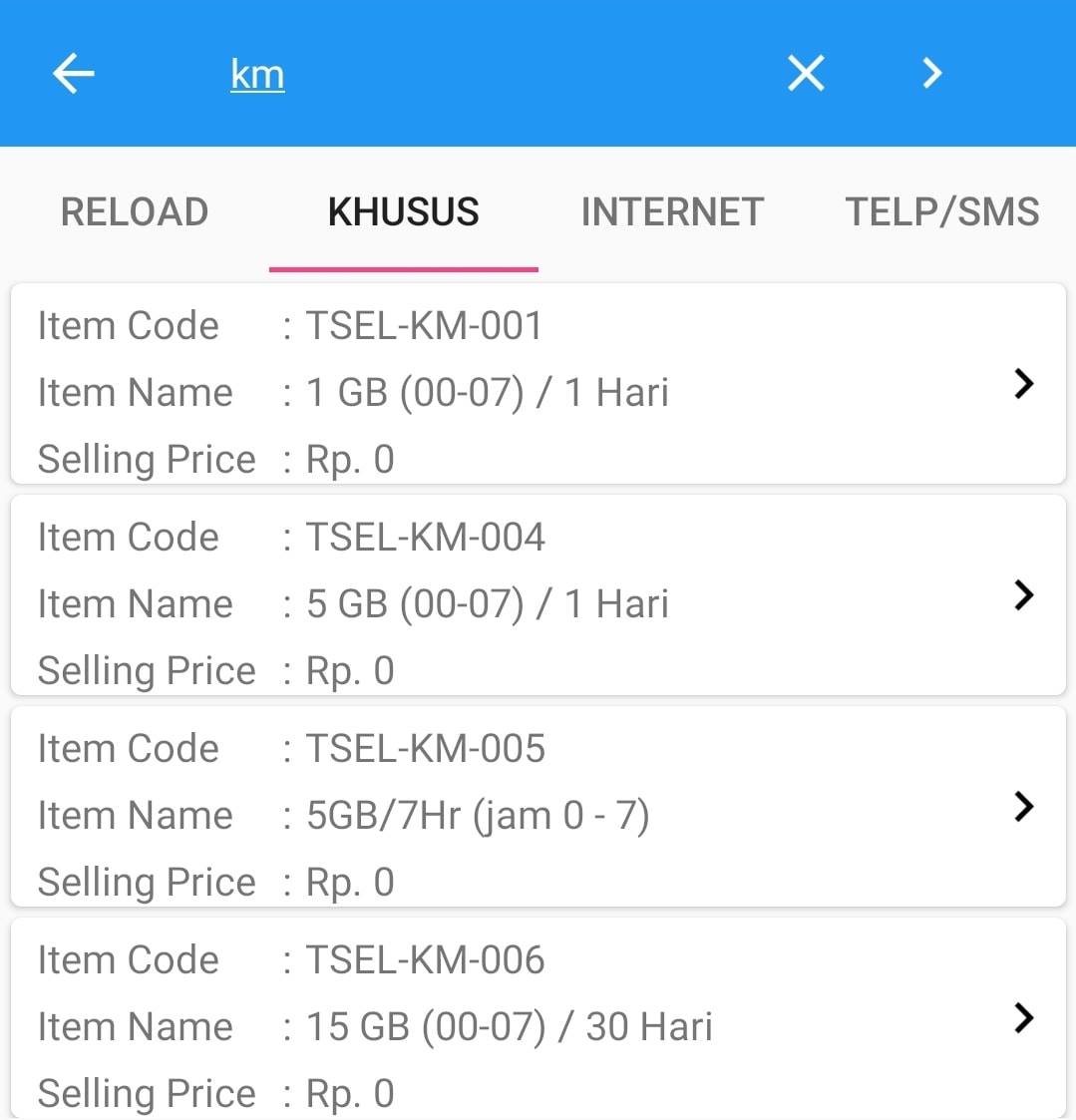Switch to the INTERNET tab
This screenshot has height=1120, width=1076.
[672, 212]
